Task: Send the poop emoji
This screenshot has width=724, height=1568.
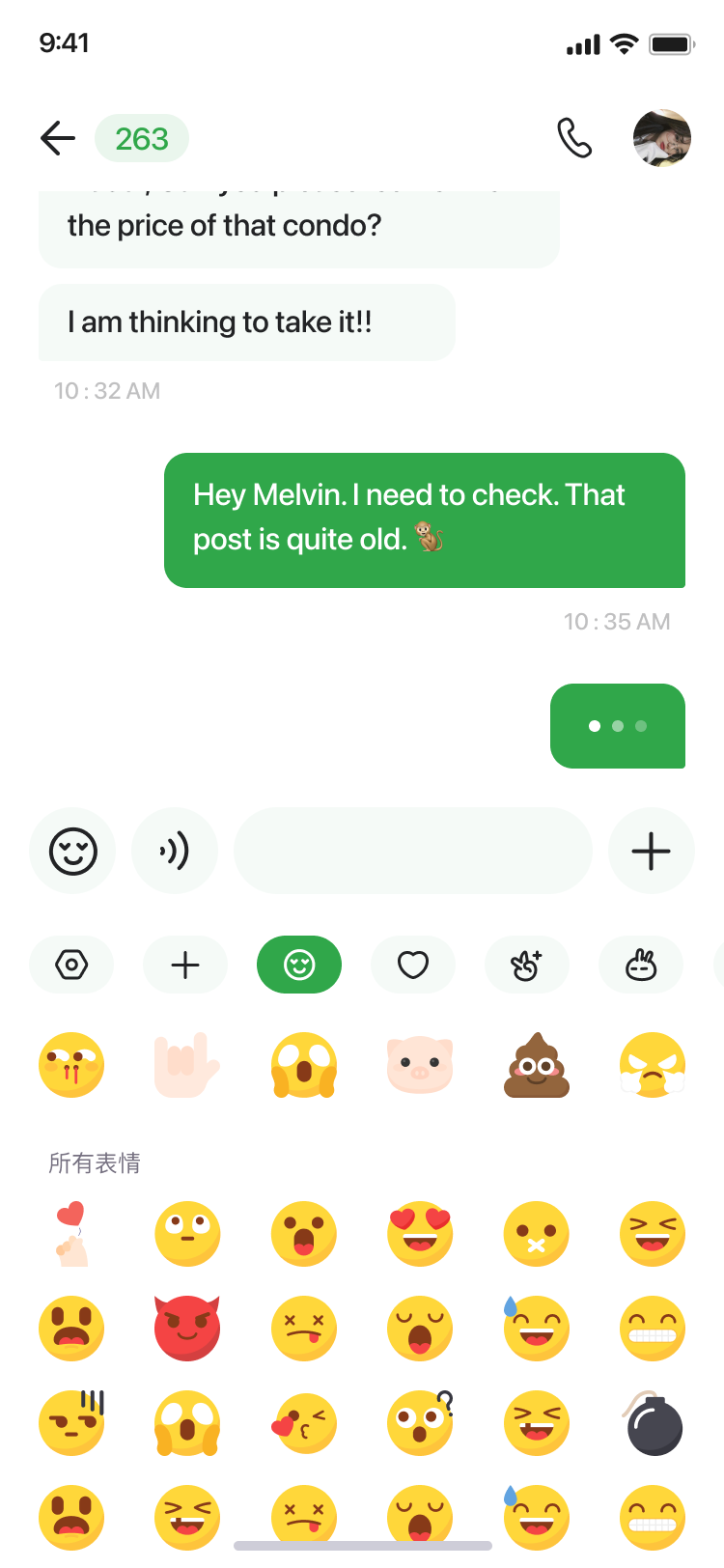Action: pyautogui.click(x=537, y=1066)
